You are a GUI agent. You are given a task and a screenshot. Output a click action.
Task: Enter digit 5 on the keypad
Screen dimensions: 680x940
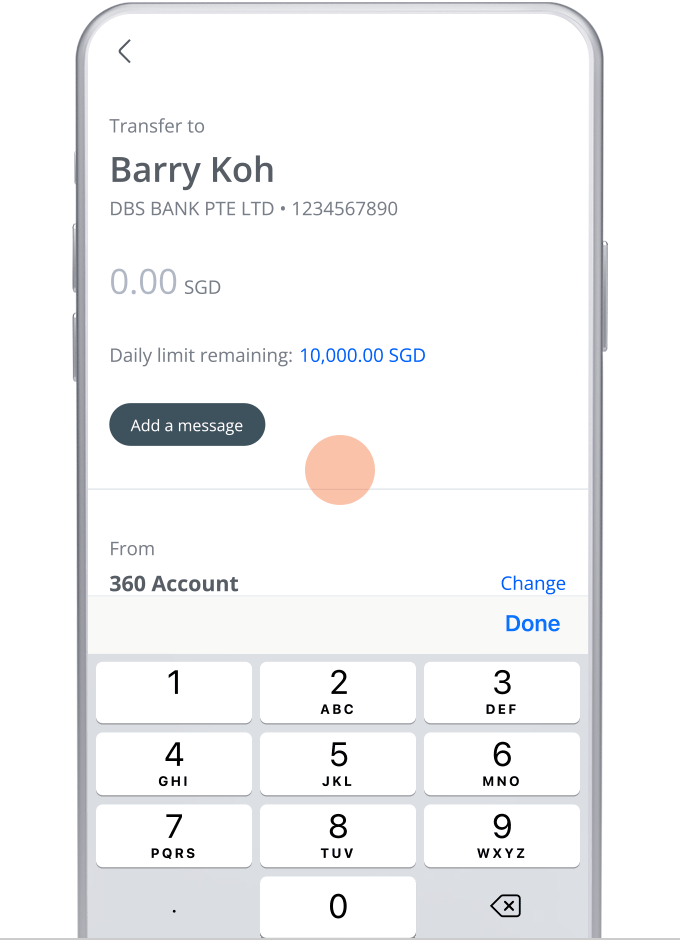pos(338,763)
